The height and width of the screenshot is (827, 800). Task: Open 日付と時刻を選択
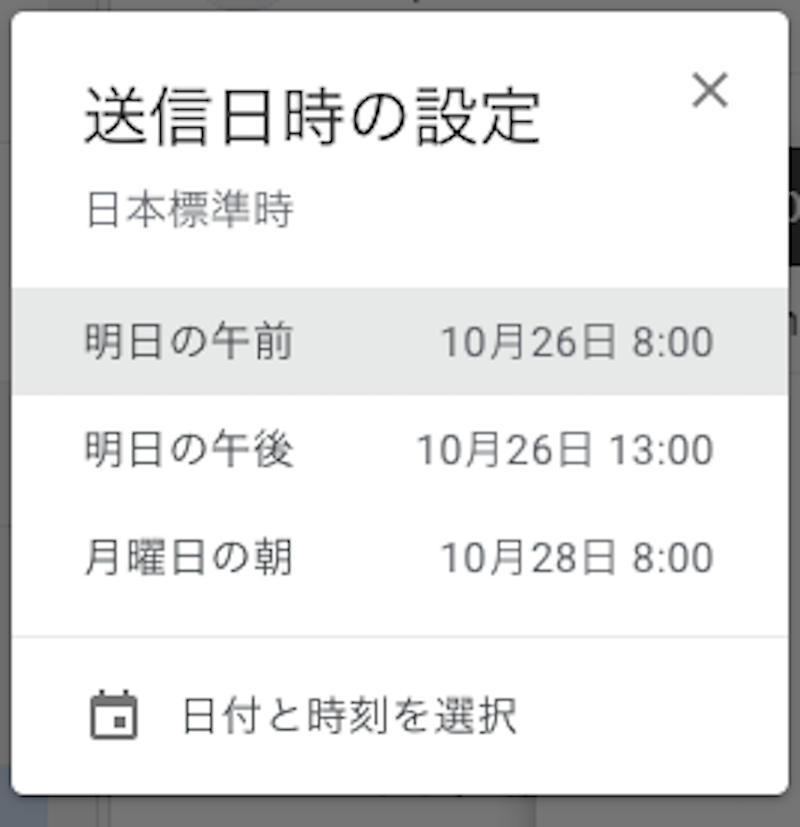(x=348, y=716)
